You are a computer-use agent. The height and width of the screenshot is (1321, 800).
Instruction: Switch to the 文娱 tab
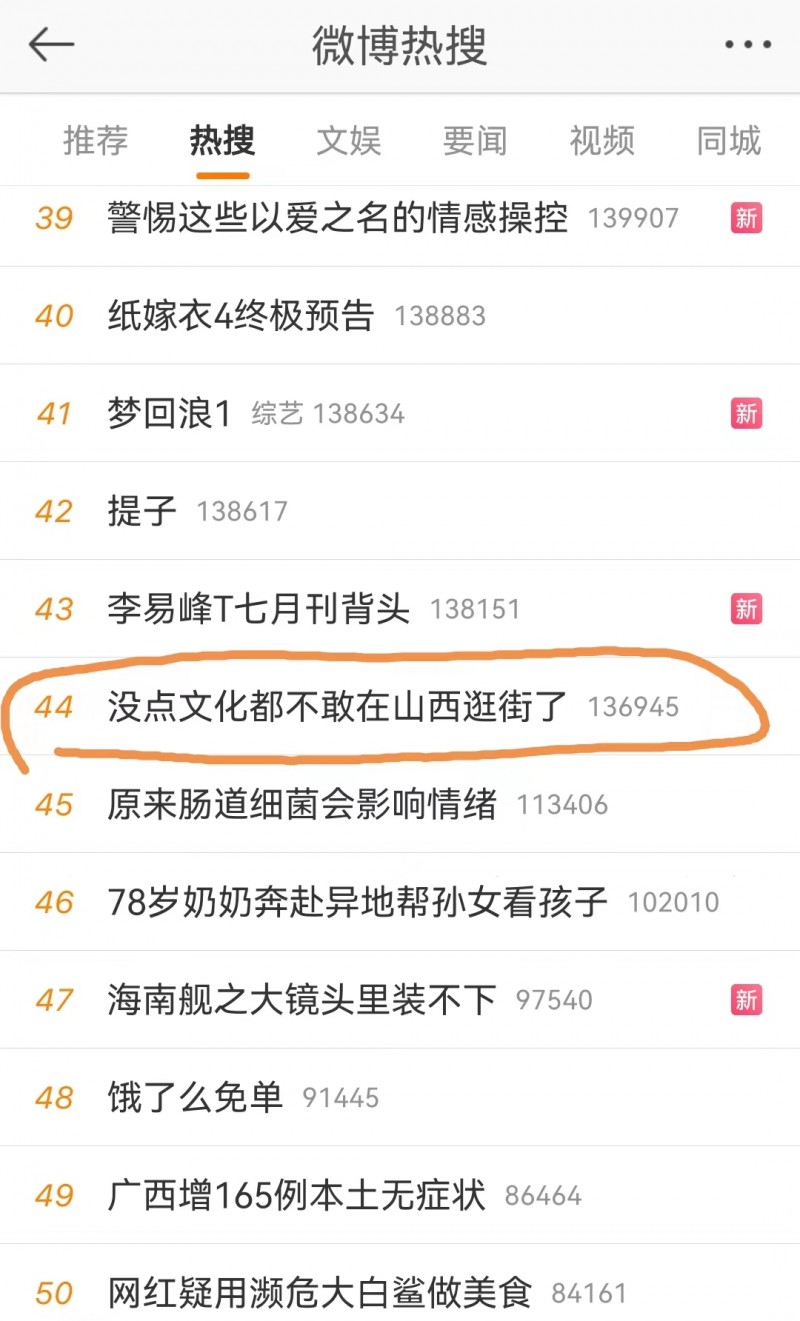pyautogui.click(x=349, y=141)
